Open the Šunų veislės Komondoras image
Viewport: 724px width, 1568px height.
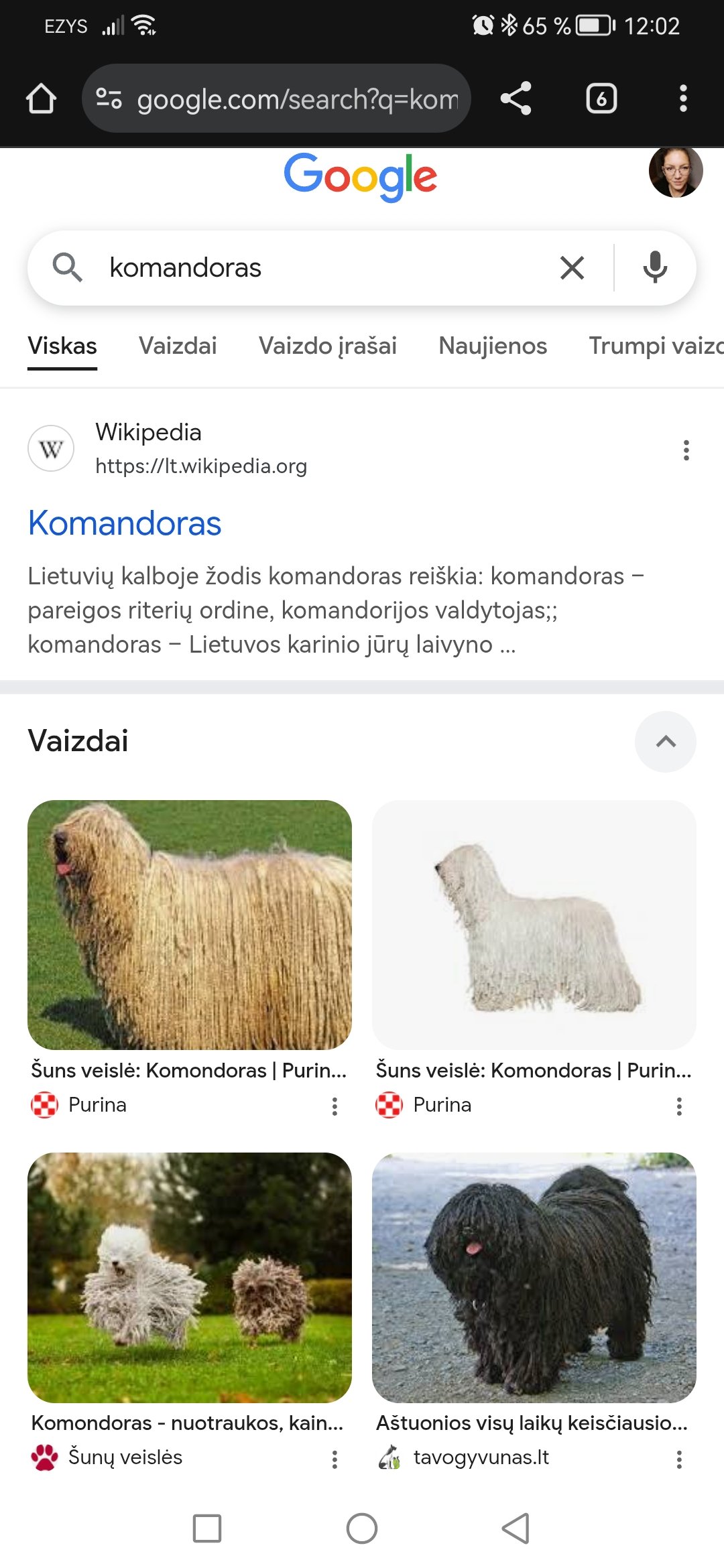pos(190,1278)
